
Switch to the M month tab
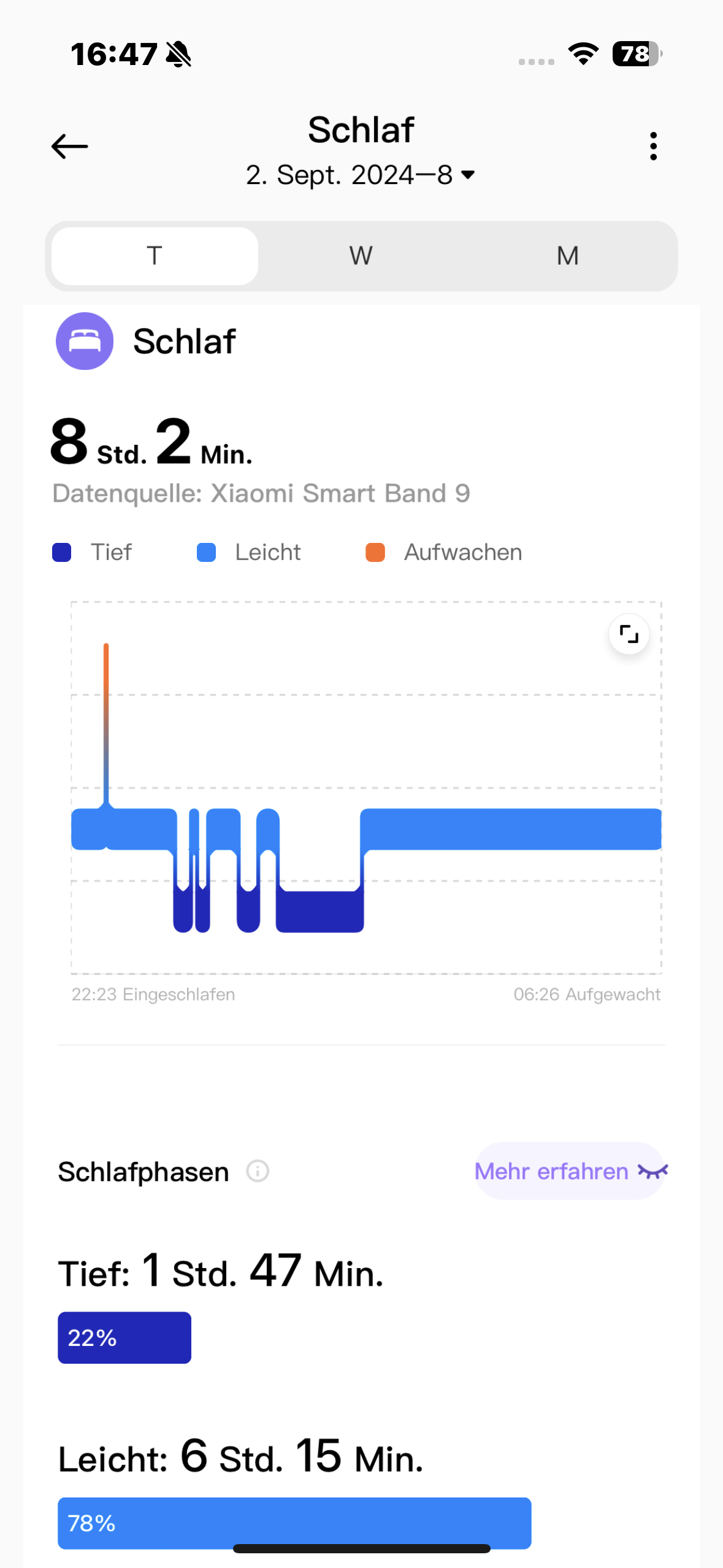click(x=567, y=256)
